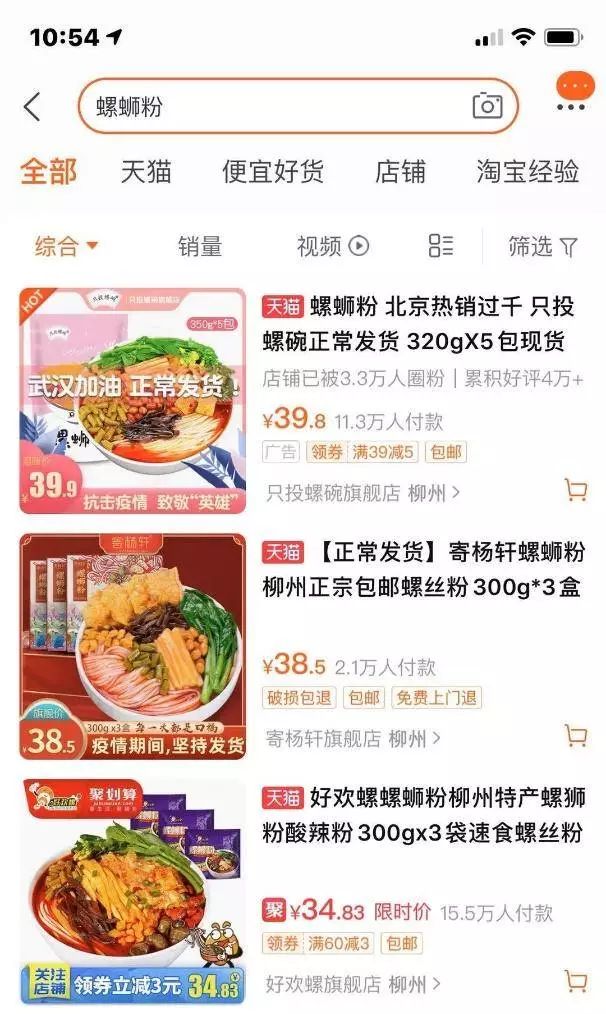The image size is (606, 1014).
Task: Switch to the 便宜好货 tab
Action: [x=273, y=171]
